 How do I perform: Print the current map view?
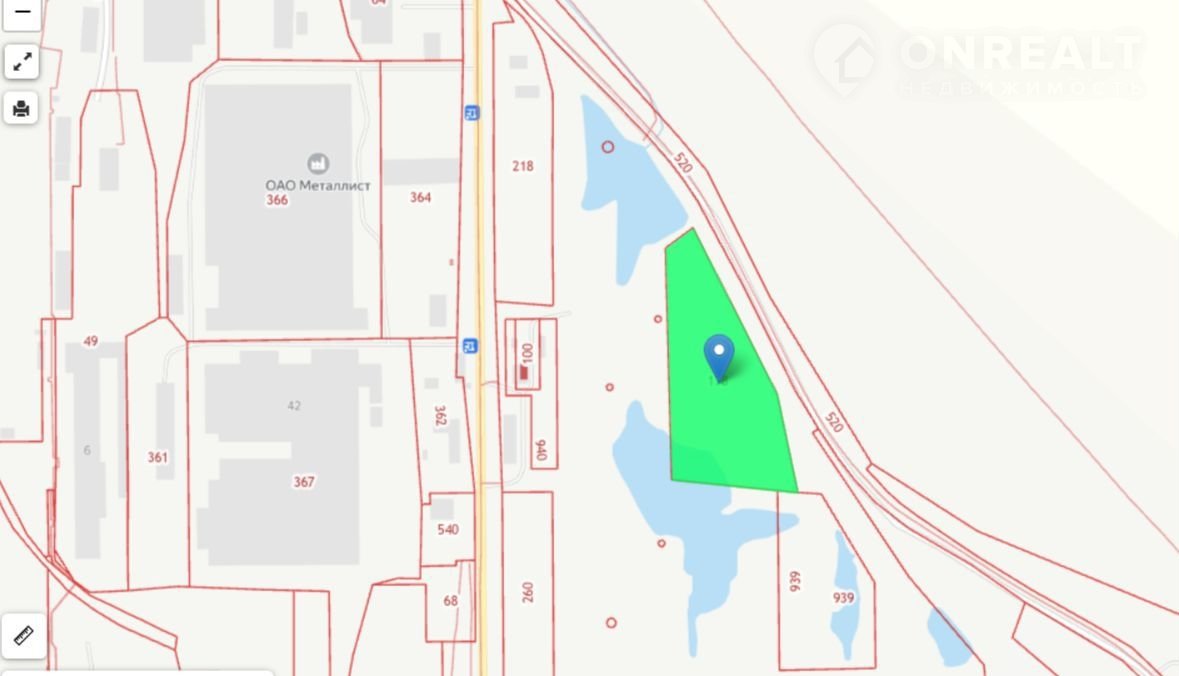tap(21, 108)
